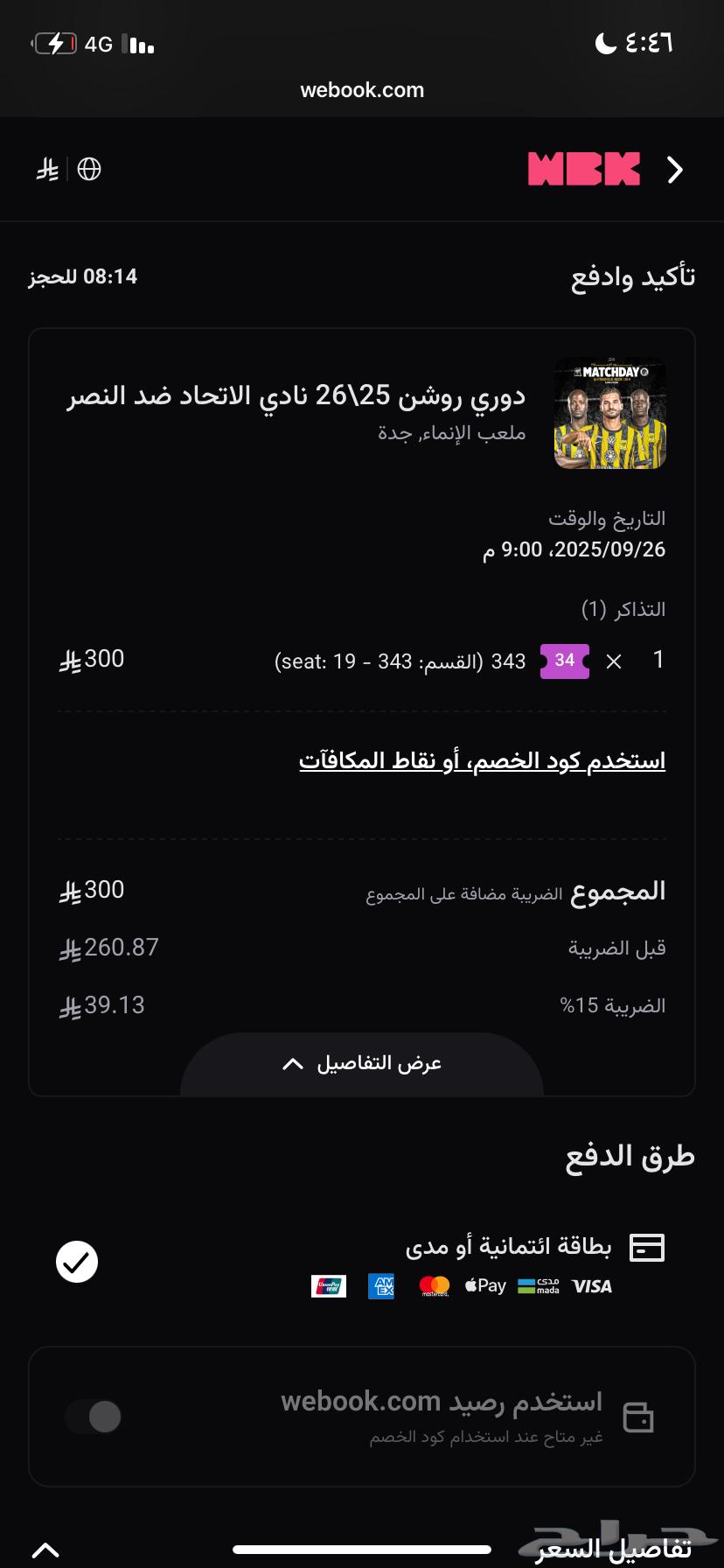Deselect the credit card payment checkmark
Screen dimensions: 724x1568
pos(76,1261)
